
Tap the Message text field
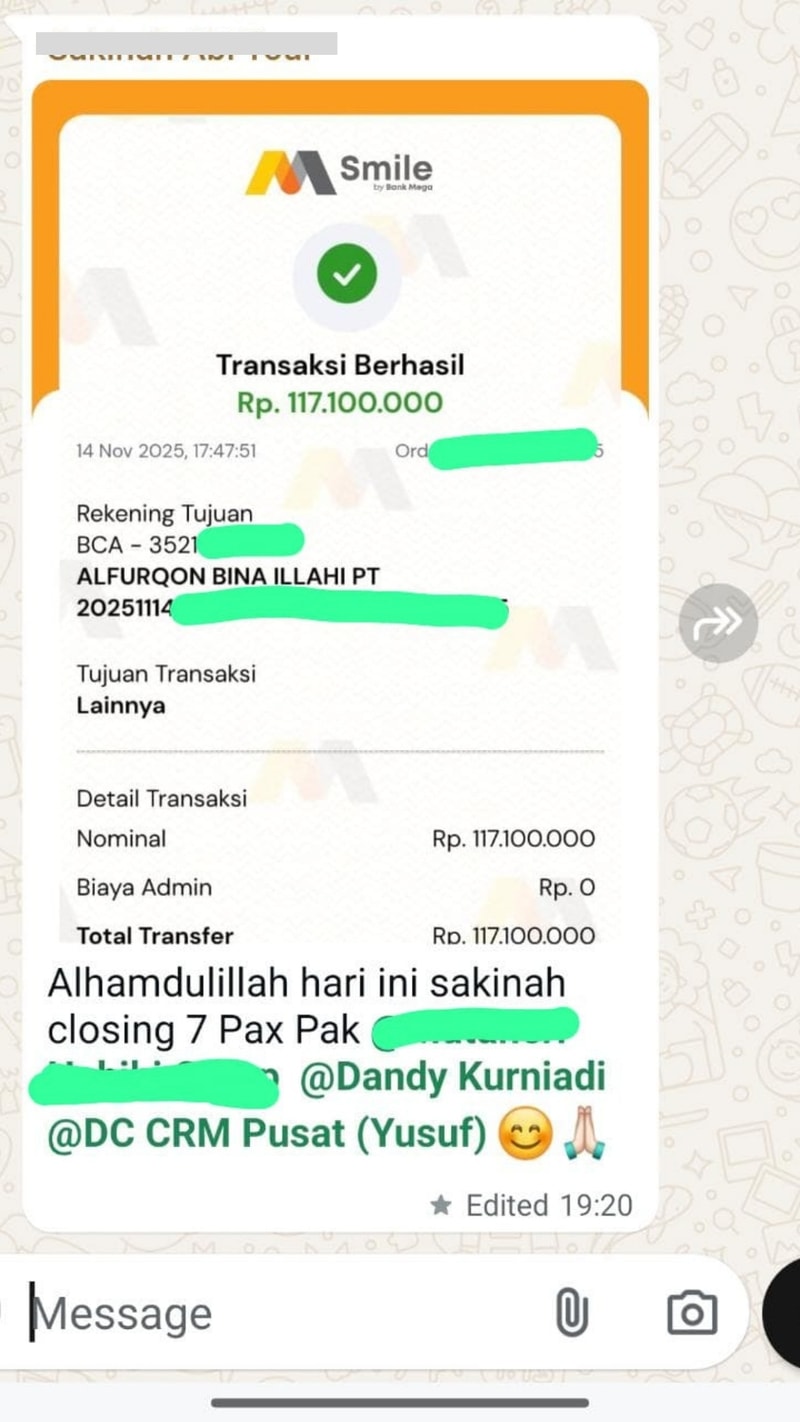(280, 1313)
